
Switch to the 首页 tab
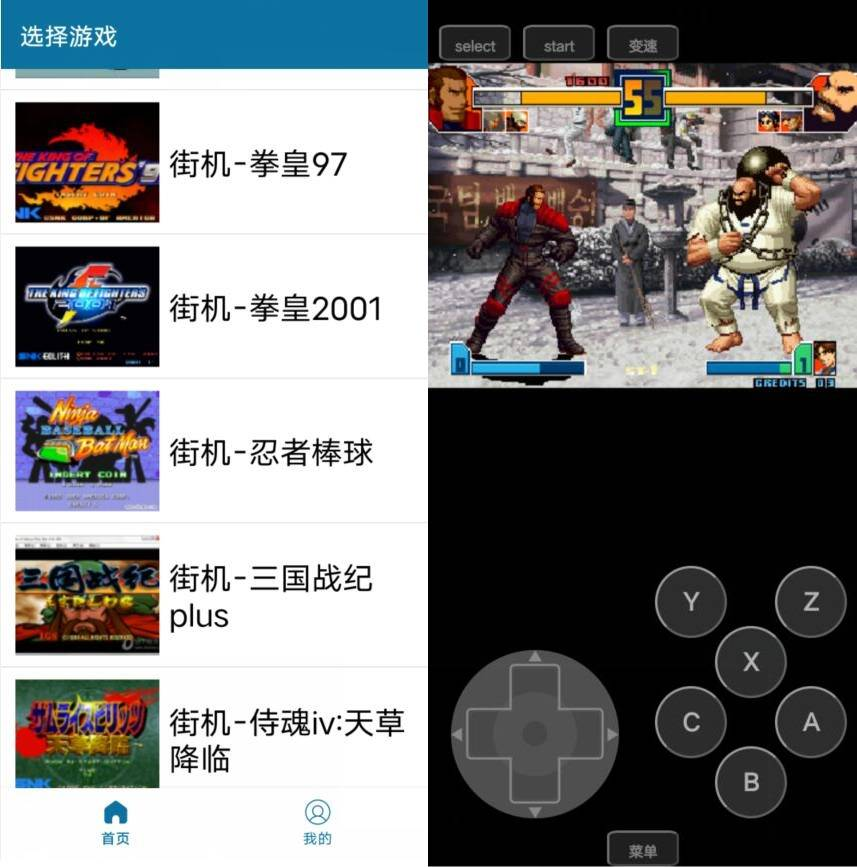(116, 823)
